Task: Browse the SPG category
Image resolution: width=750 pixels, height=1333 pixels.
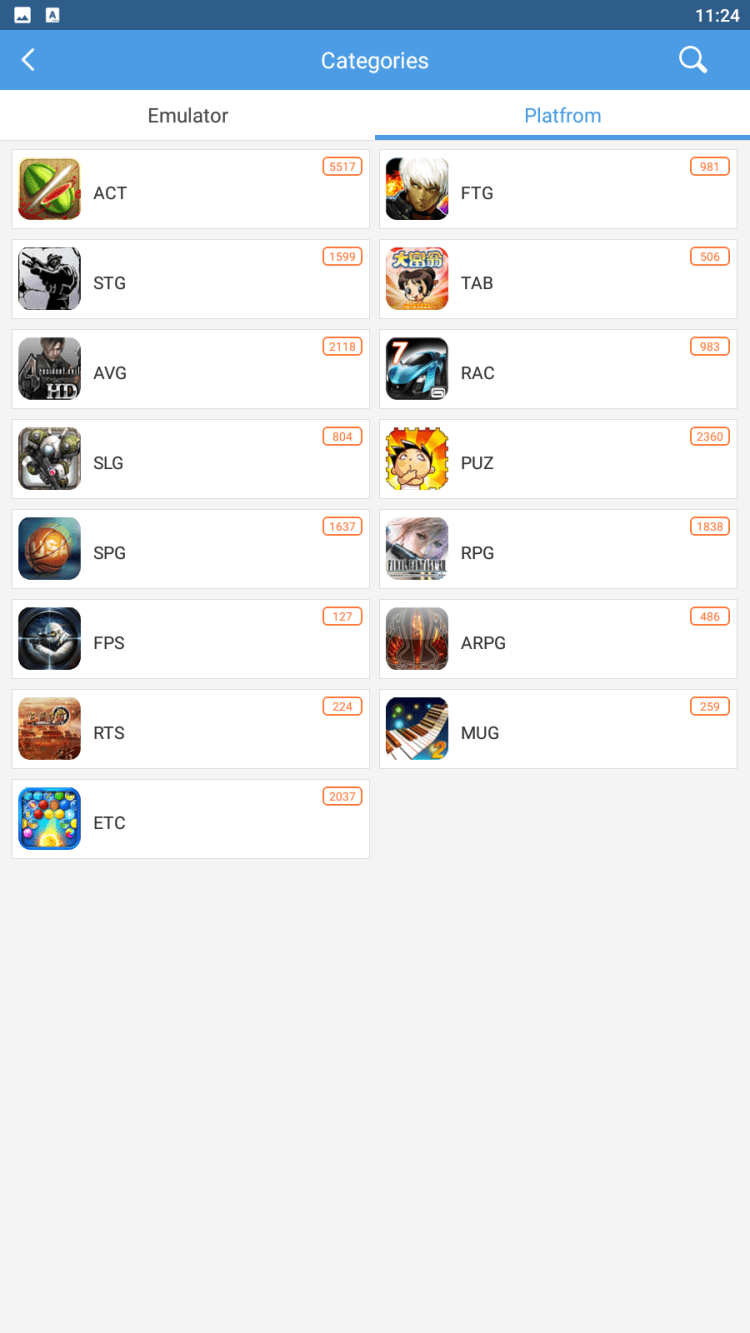Action: pyautogui.click(x=190, y=550)
